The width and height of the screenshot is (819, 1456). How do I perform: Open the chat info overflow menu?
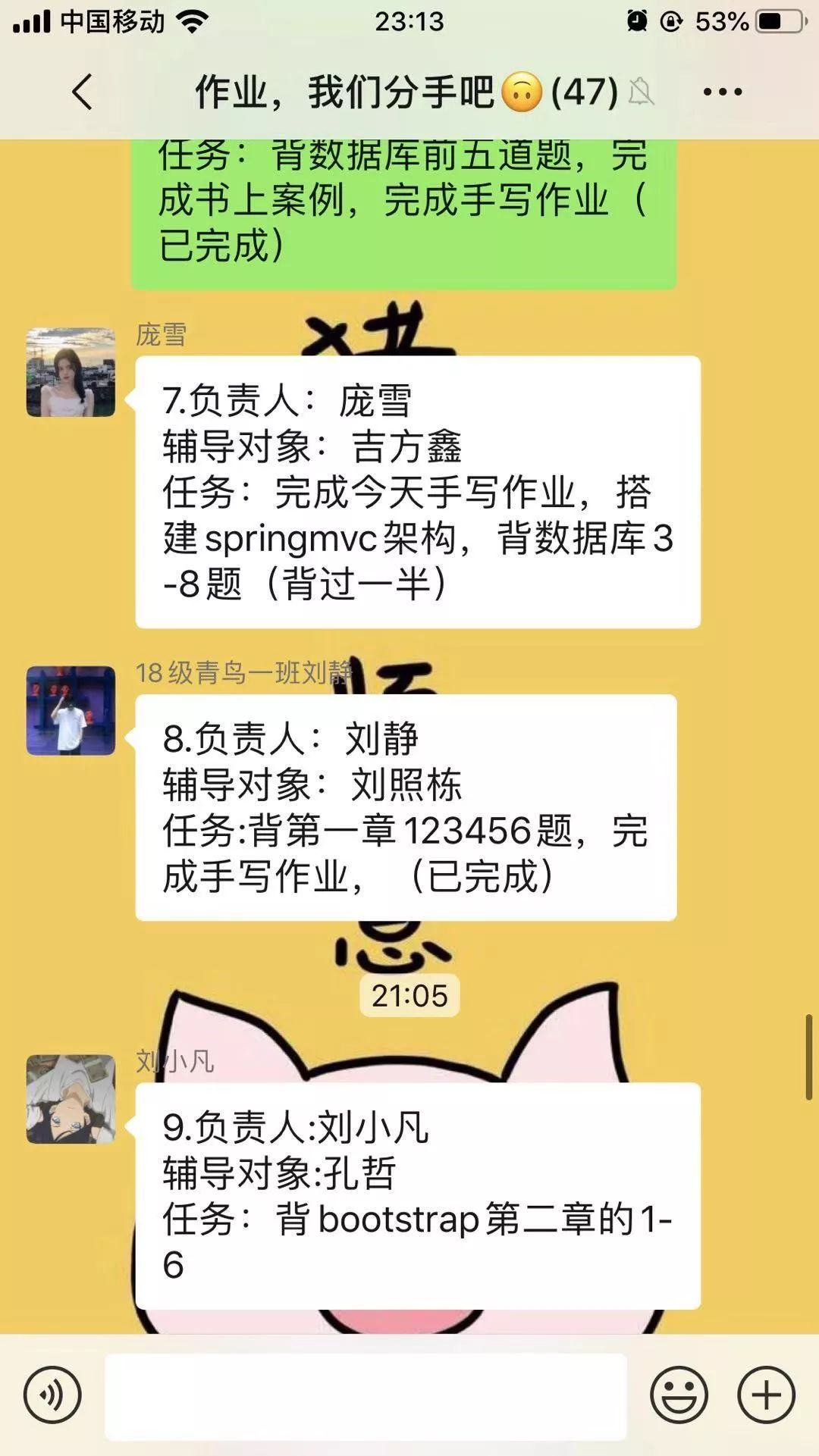coord(722,92)
